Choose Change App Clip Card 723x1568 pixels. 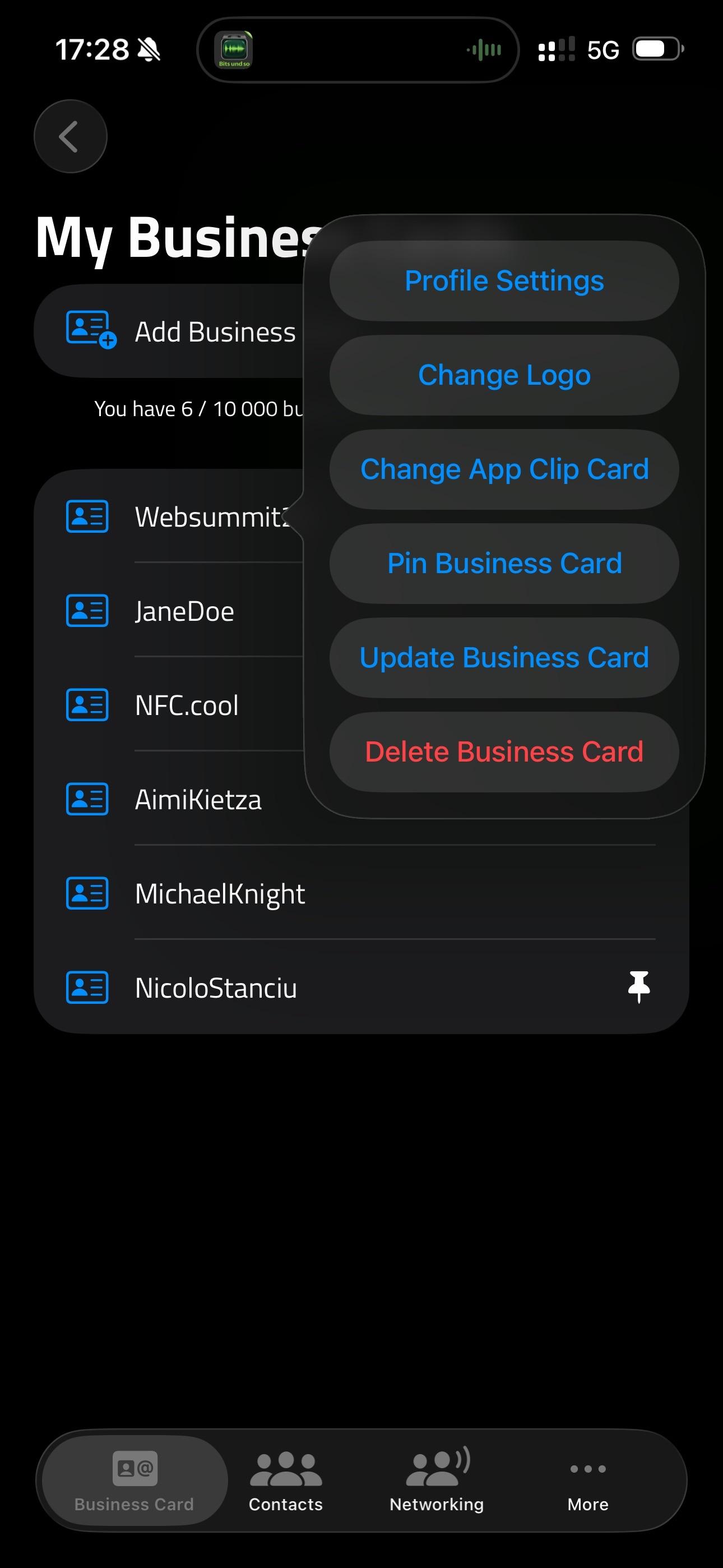[x=504, y=469]
